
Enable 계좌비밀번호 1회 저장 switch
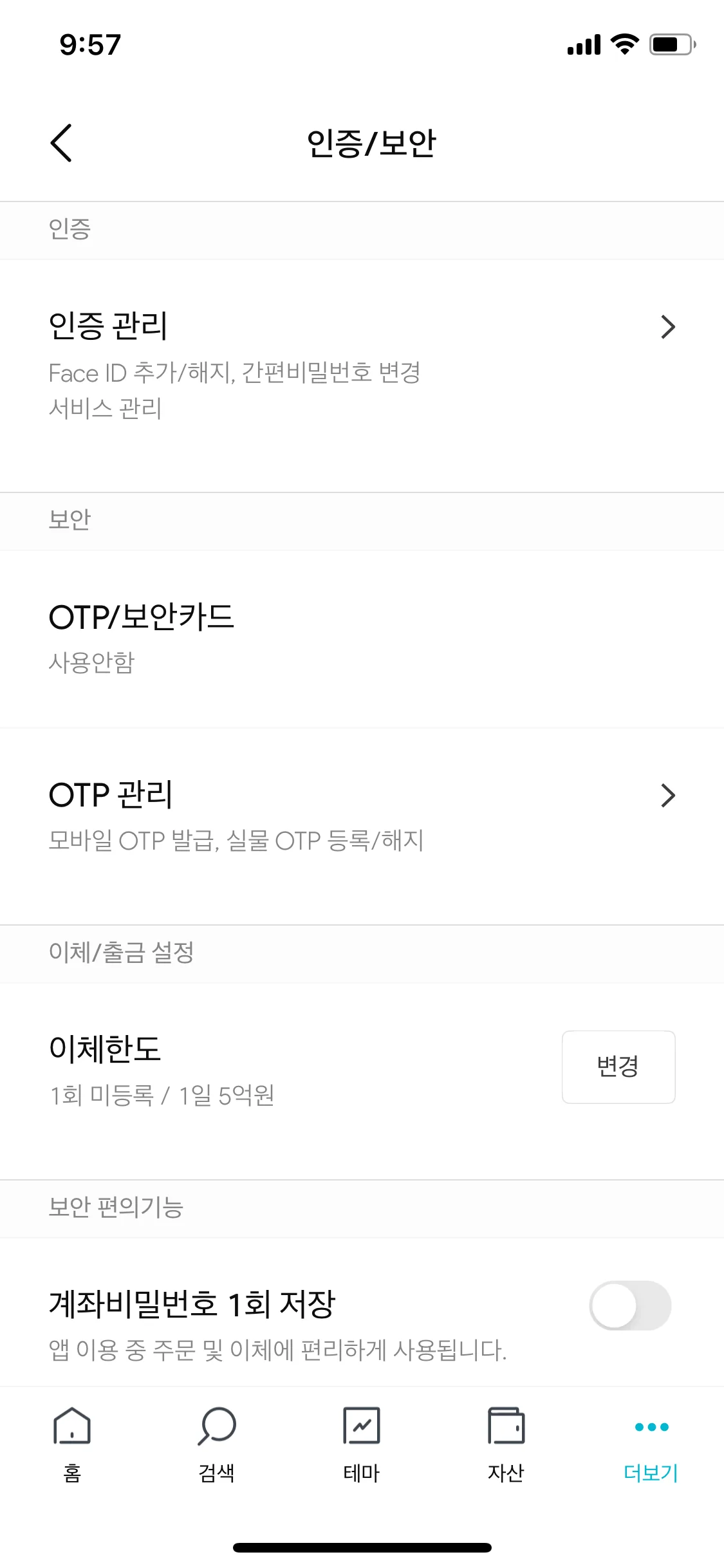[629, 1305]
